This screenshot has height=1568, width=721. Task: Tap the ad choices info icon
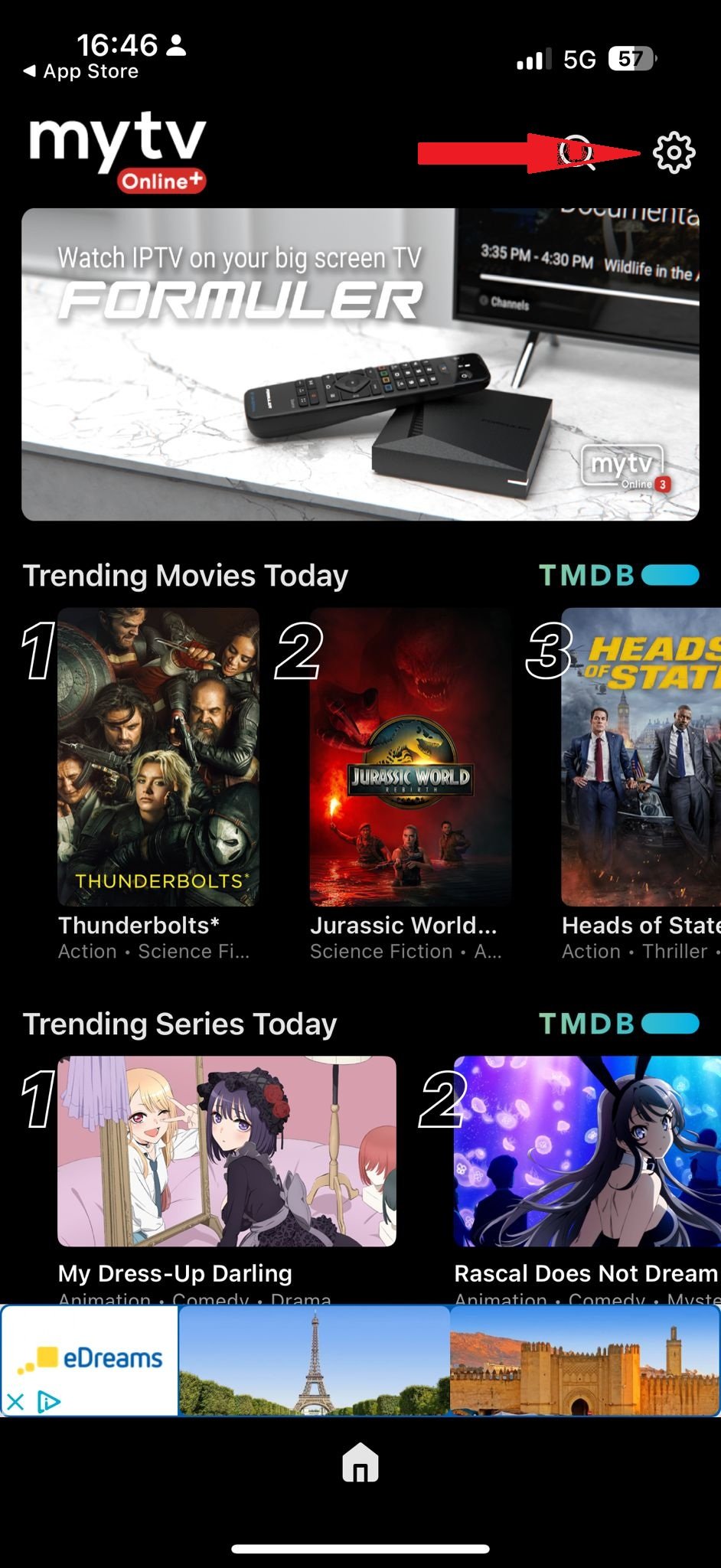coord(48,1402)
